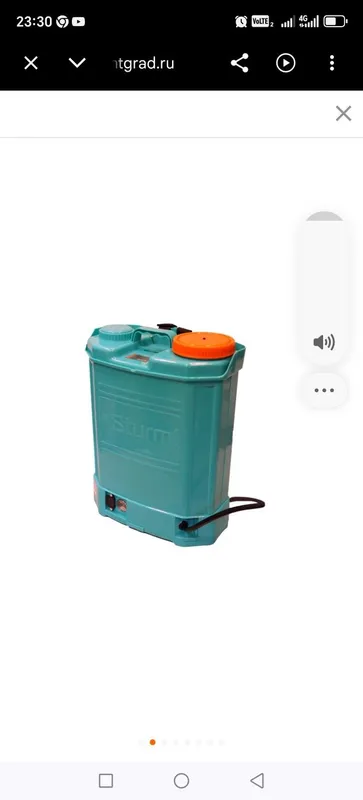Image resolution: width=363 pixels, height=800 pixels.
Task: Go back using the system back button
Action: [257, 781]
